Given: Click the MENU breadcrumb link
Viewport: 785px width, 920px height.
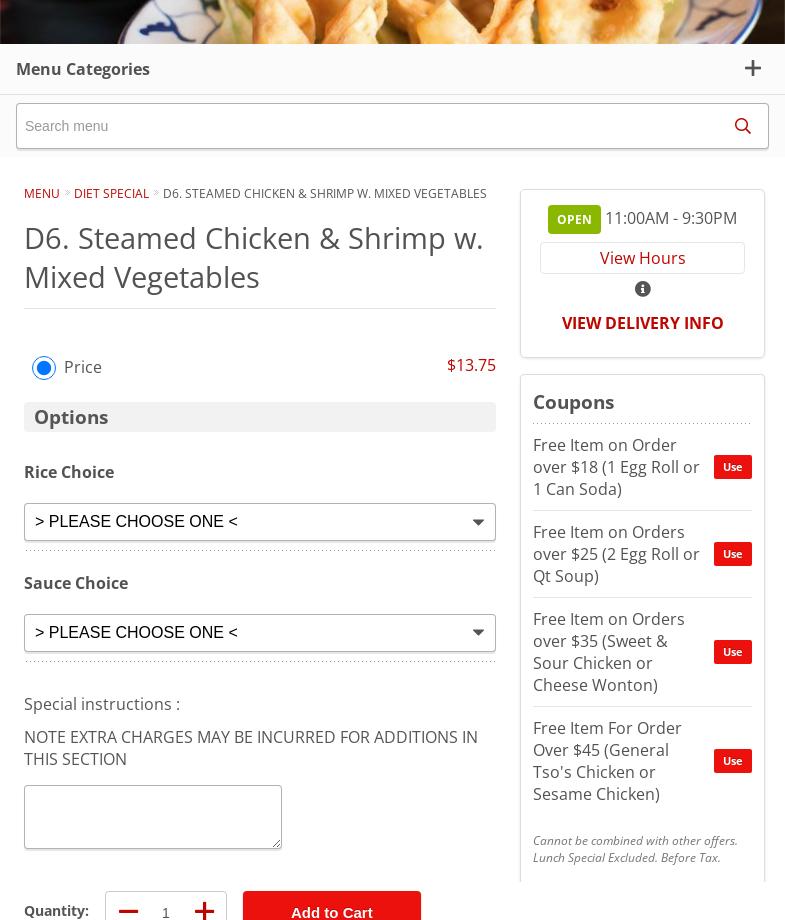Looking at the screenshot, I should pyautogui.click(x=41, y=193).
